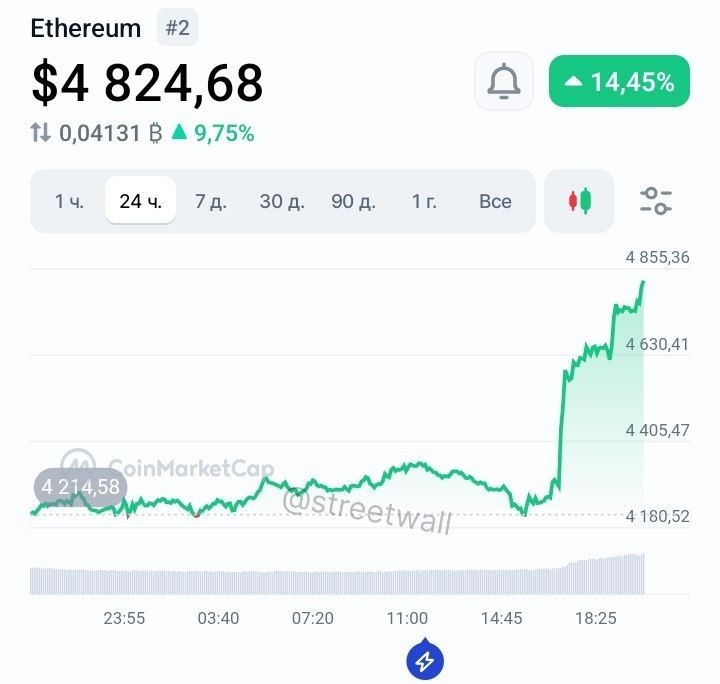The width and height of the screenshot is (720, 684).
Task: Swap the BTC price conversion arrows
Action: click(x=40, y=133)
